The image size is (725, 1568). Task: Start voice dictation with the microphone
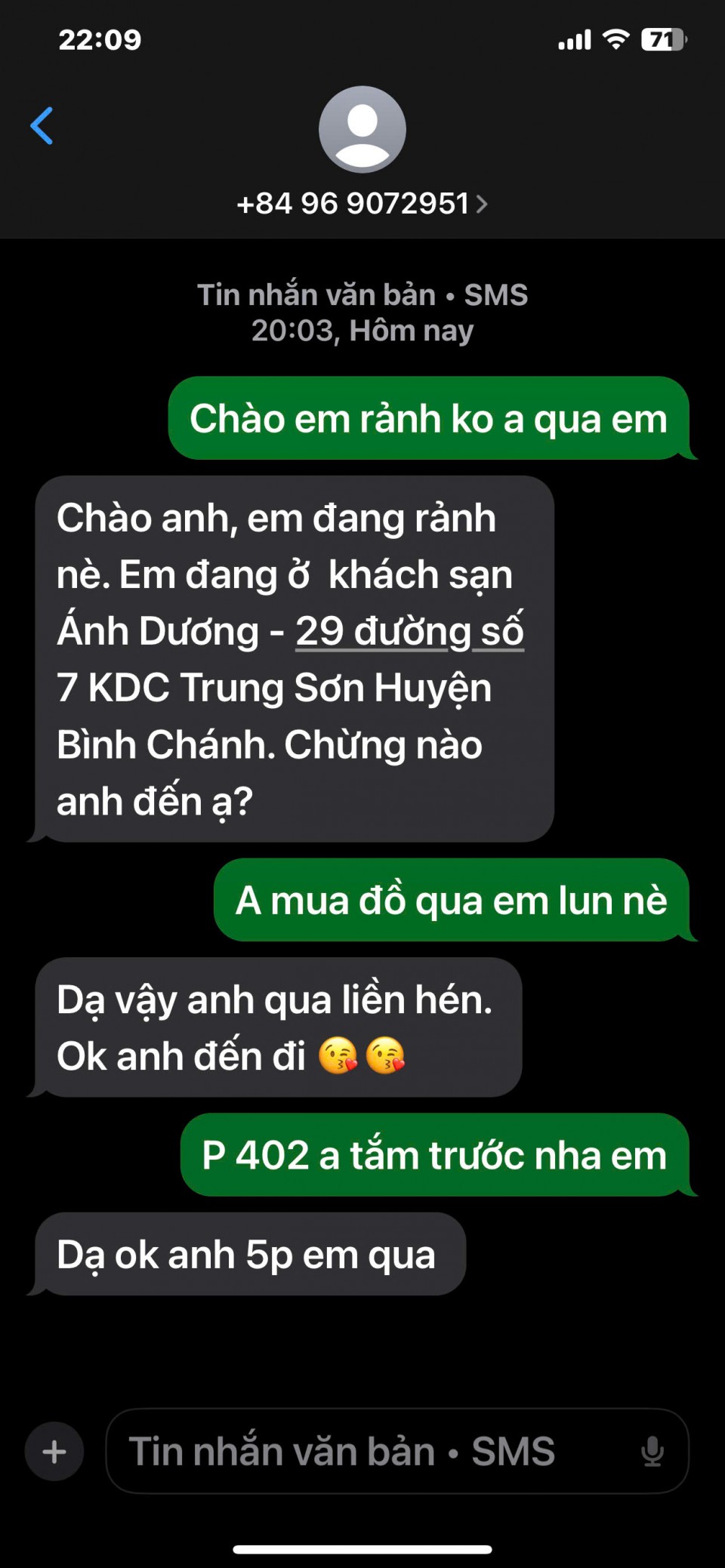[x=652, y=1451]
